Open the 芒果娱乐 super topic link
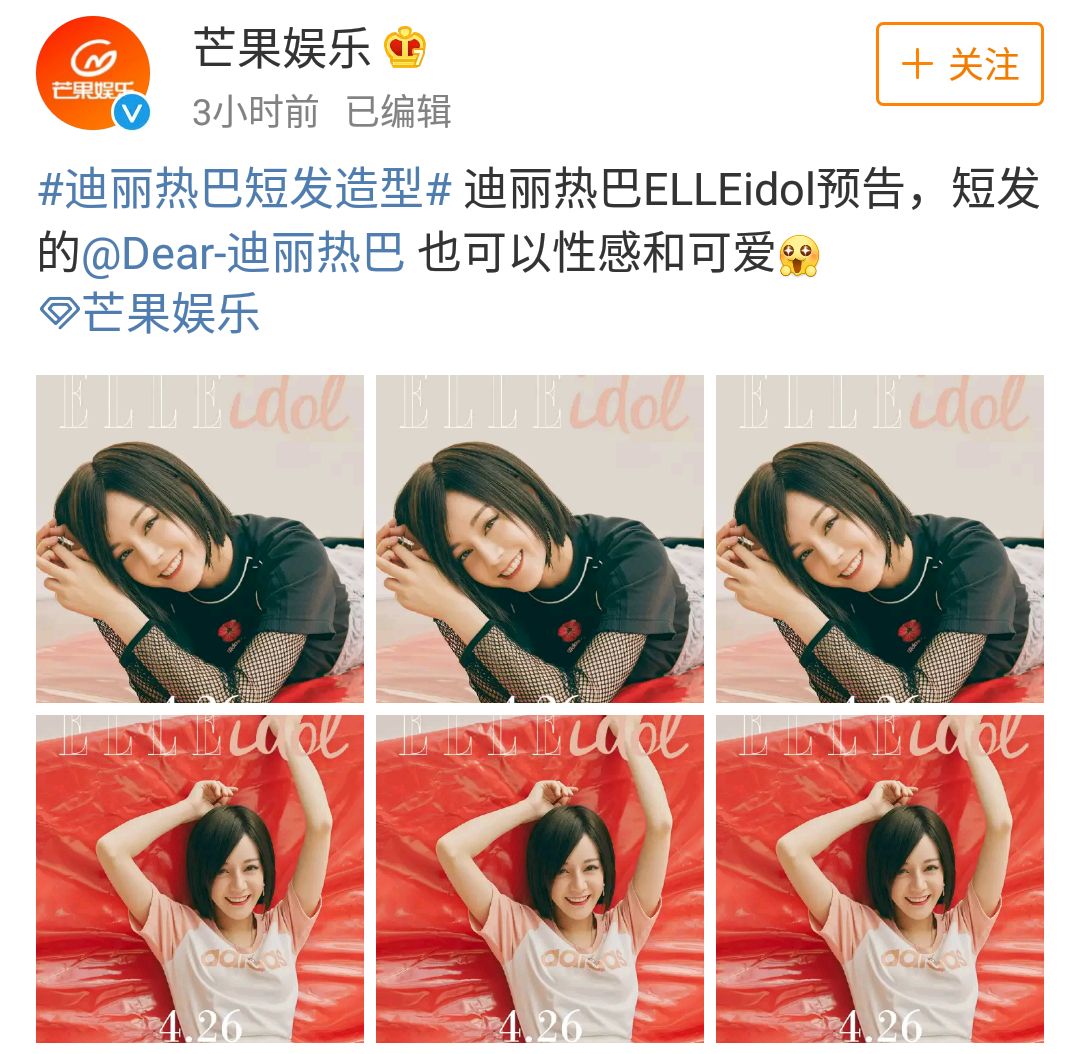 pyautogui.click(x=150, y=314)
